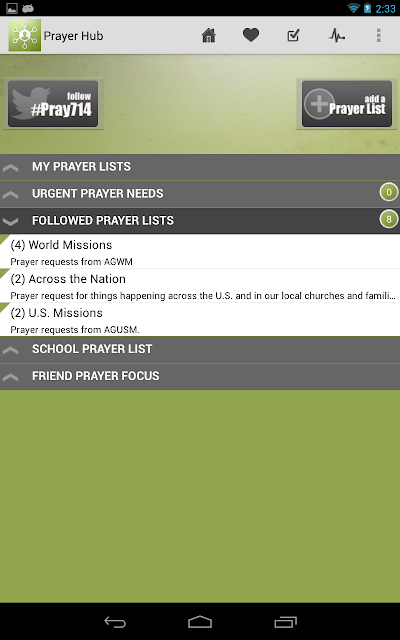Open Across the Nation prayer list
Screen dimensions: 400x640
tap(200, 286)
